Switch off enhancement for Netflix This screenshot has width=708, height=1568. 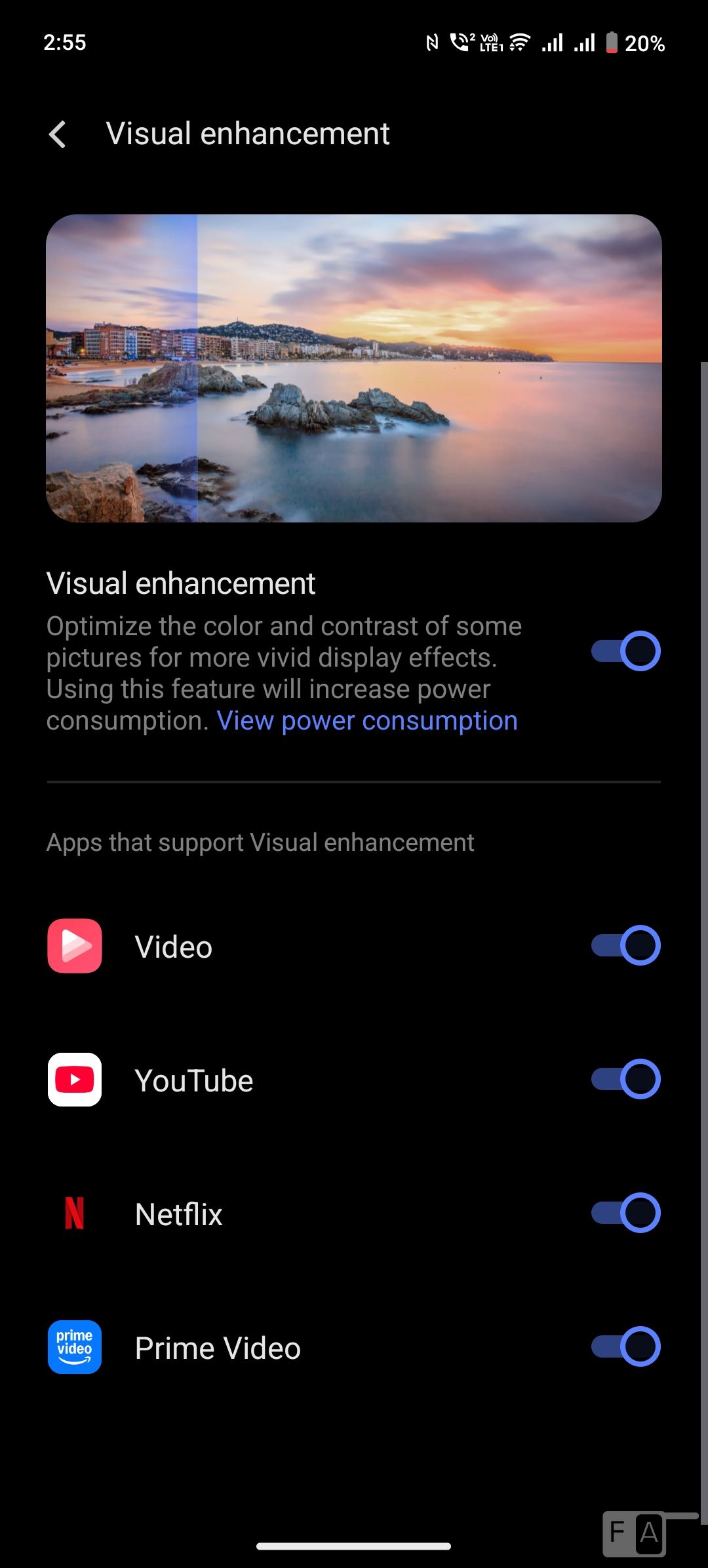625,1213
